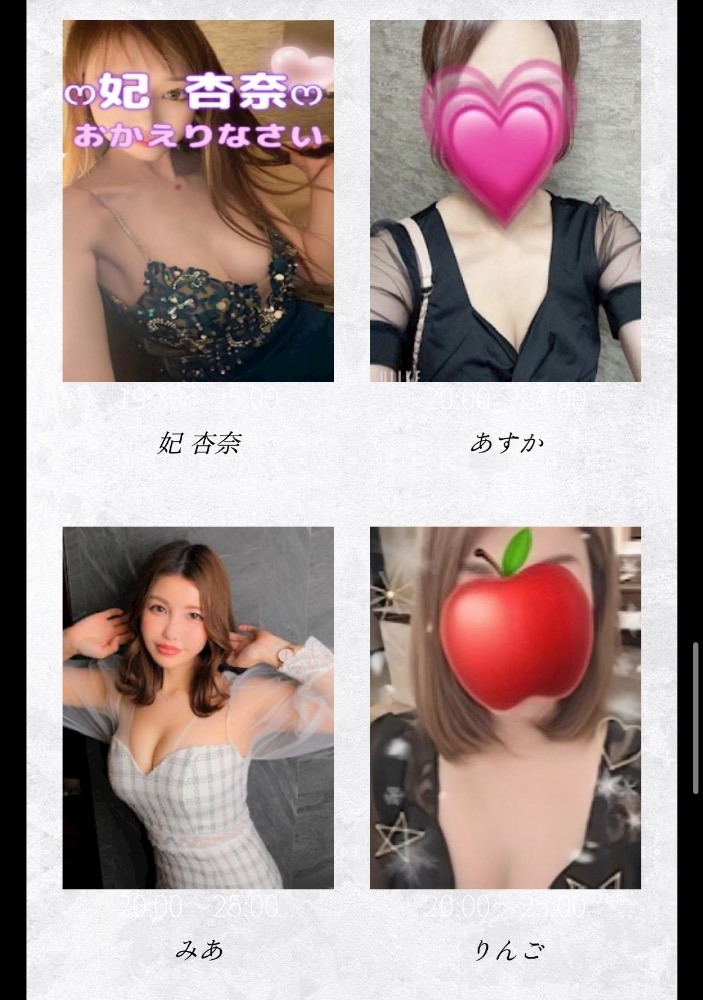View みあ's profile photo card
Viewport: 703px width, 1000px height.
coord(198,708)
